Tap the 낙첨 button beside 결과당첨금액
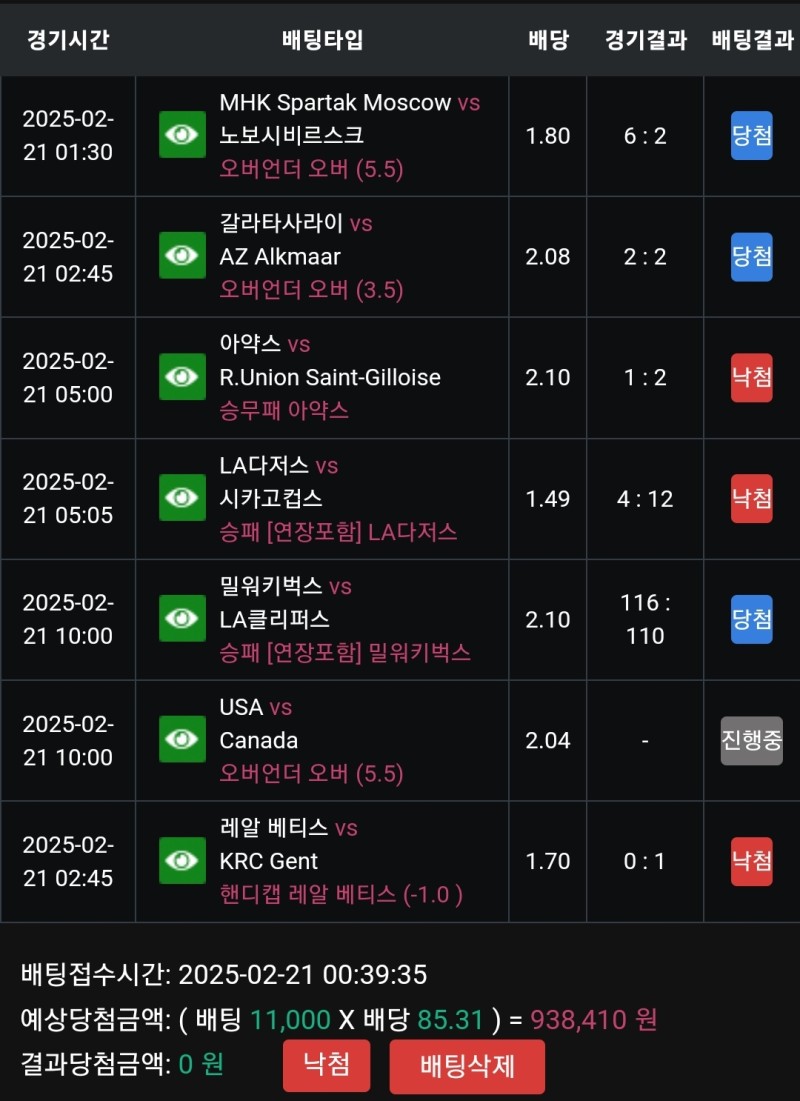The width and height of the screenshot is (800, 1101). (x=326, y=1065)
